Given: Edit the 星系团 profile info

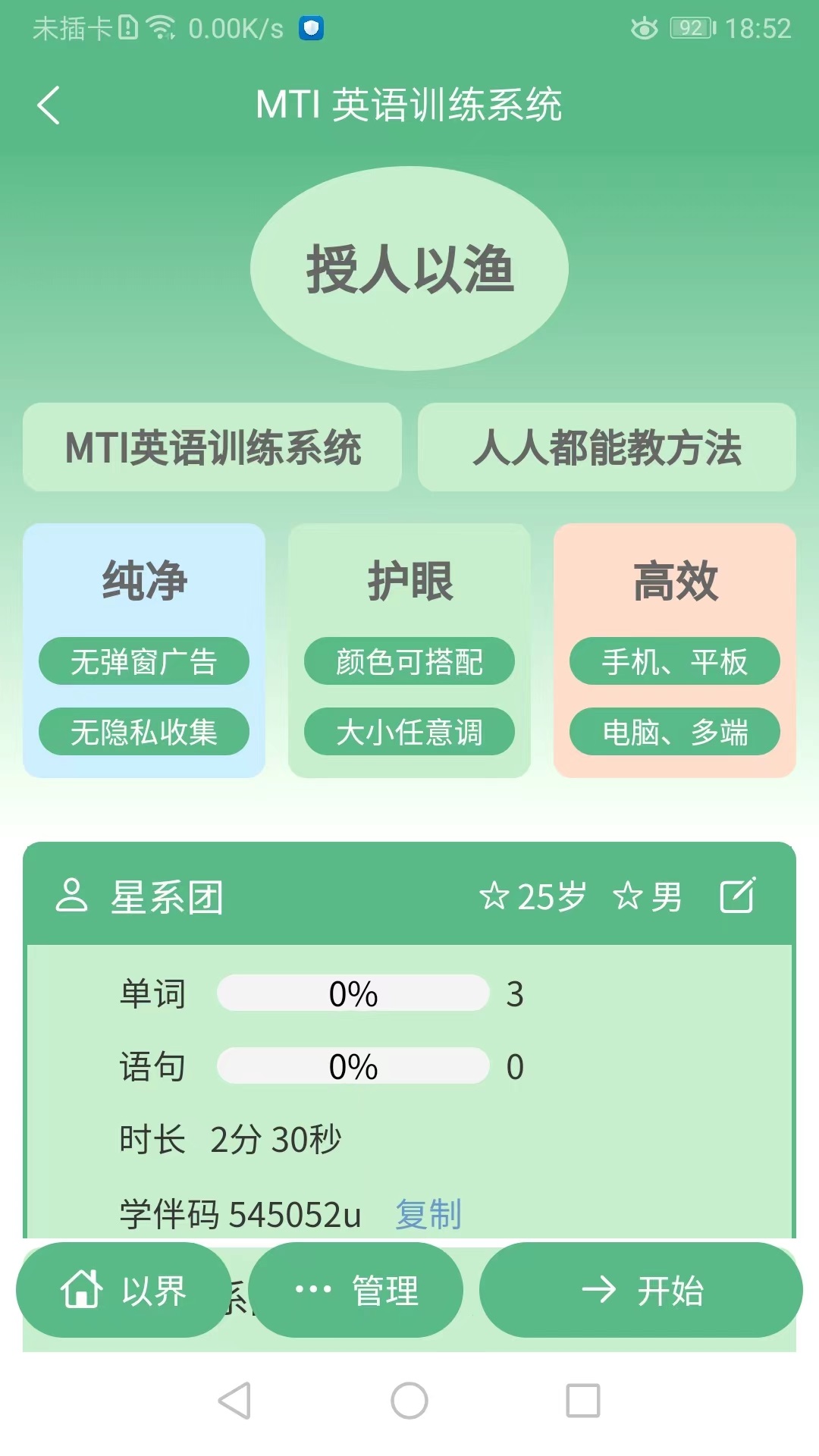Looking at the screenshot, I should pyautogui.click(x=737, y=896).
